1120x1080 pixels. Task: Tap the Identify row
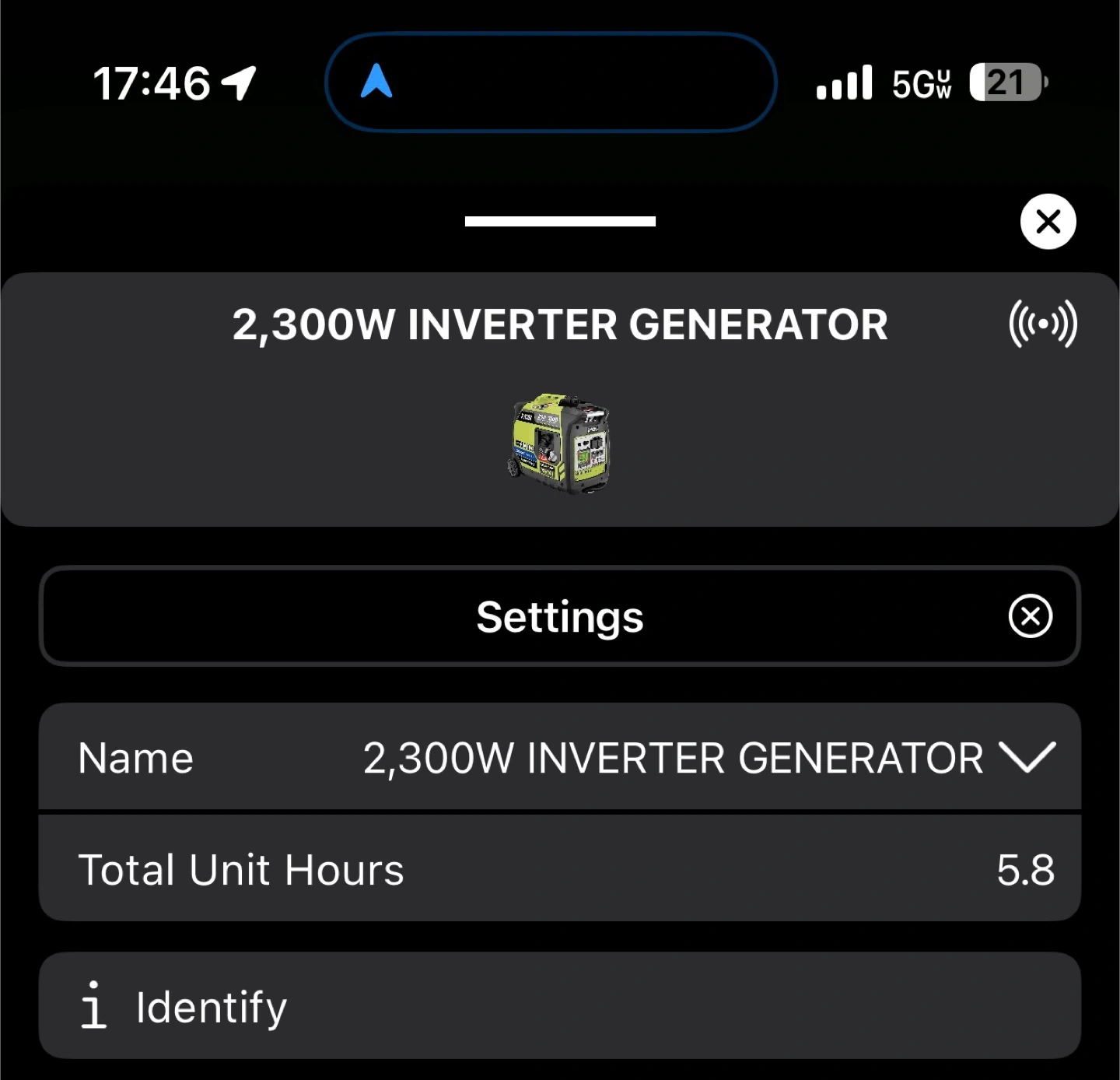click(559, 1006)
